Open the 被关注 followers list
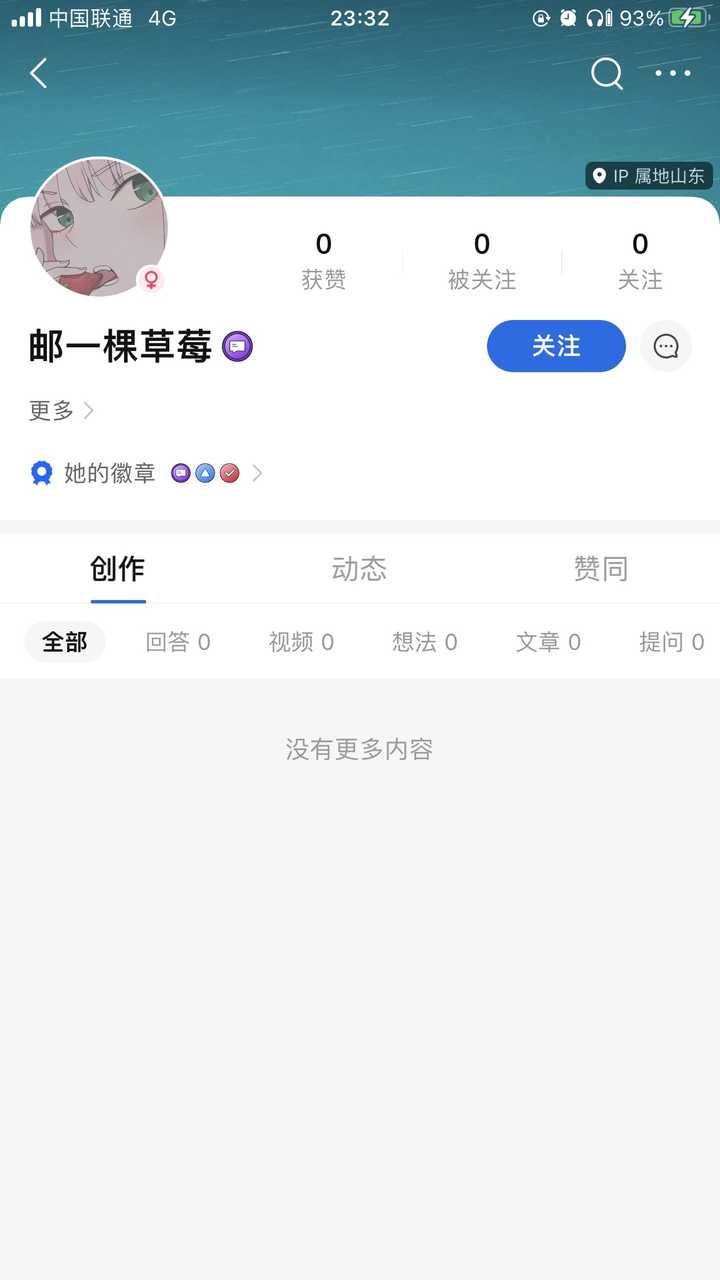The image size is (720, 1280). 482,261
